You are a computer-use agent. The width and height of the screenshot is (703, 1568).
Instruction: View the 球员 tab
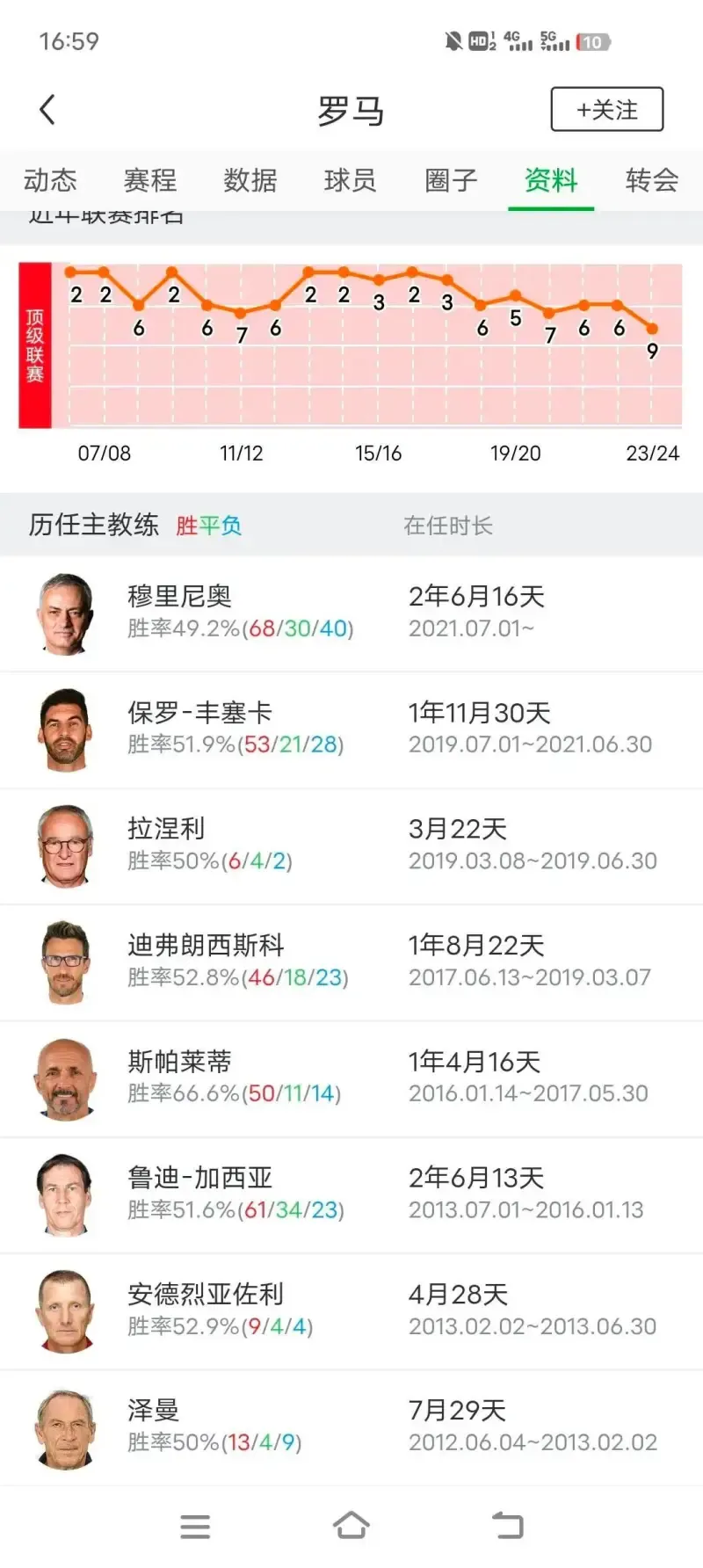[351, 180]
